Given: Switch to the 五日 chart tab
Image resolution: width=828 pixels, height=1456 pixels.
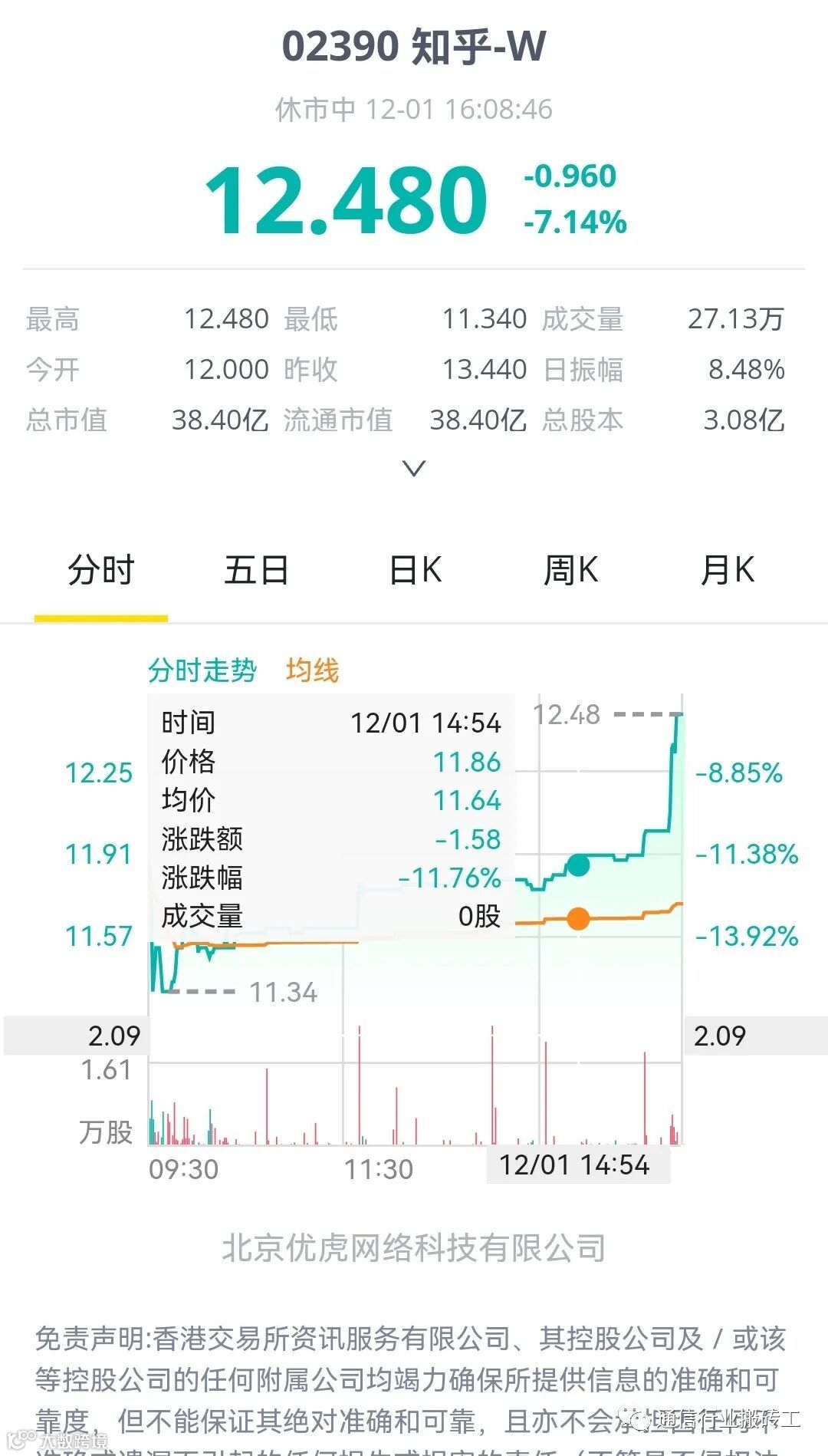Looking at the screenshot, I should tap(256, 571).
